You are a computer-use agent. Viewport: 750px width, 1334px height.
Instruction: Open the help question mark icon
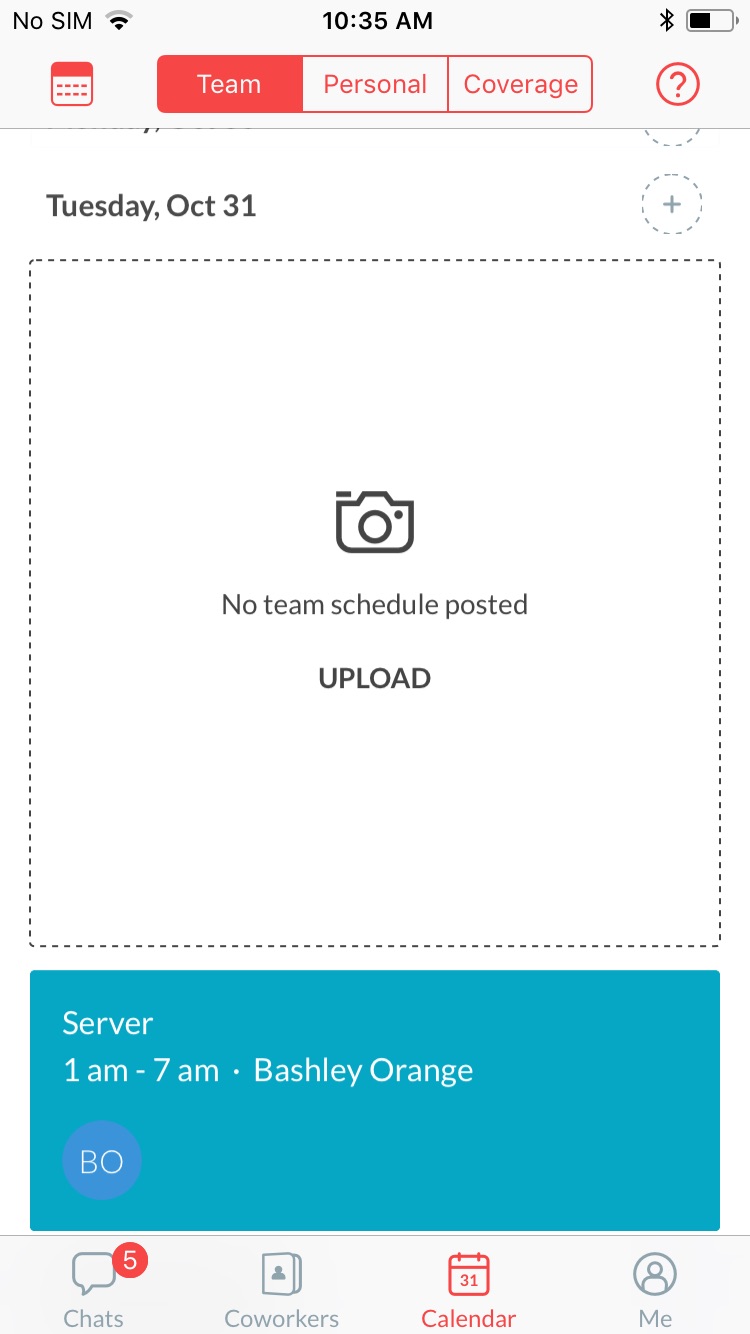tap(678, 84)
